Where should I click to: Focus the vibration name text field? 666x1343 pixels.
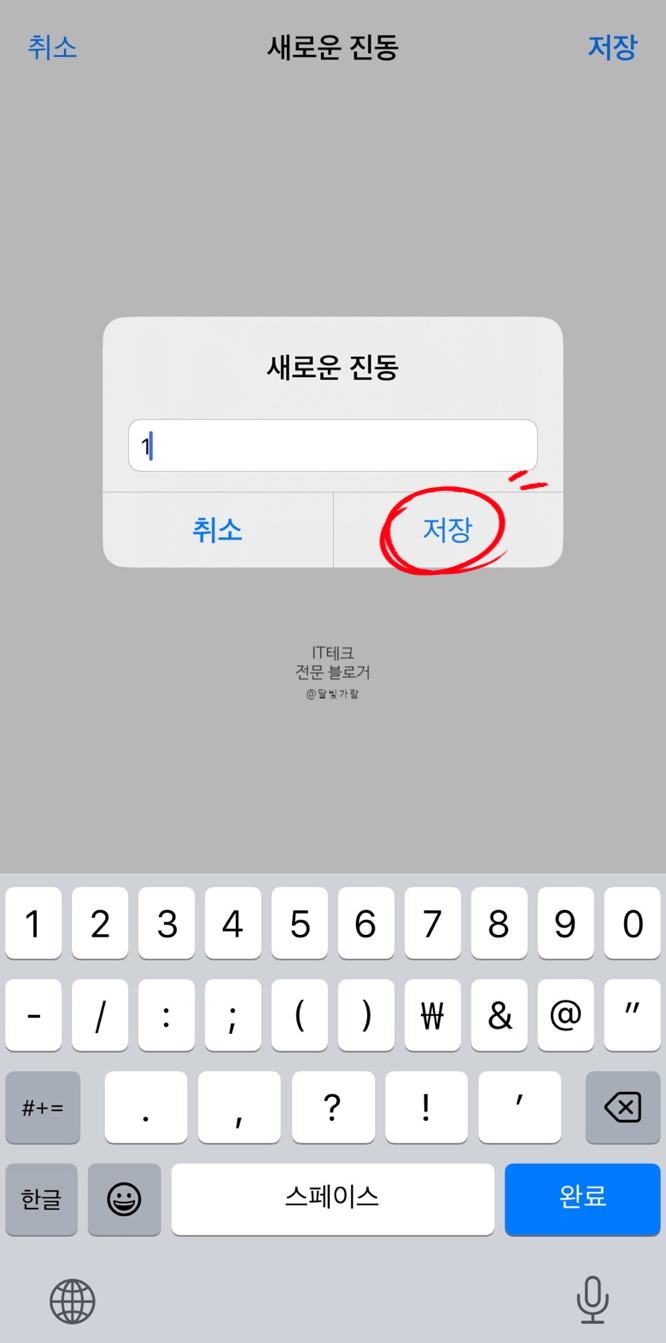tap(332, 446)
